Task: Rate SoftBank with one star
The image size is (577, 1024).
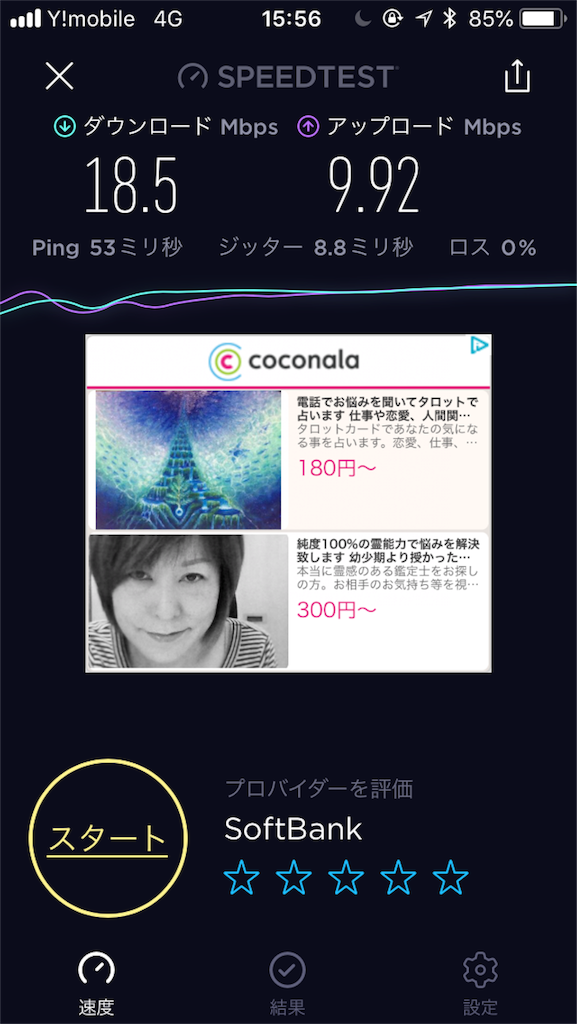Action: coord(242,877)
